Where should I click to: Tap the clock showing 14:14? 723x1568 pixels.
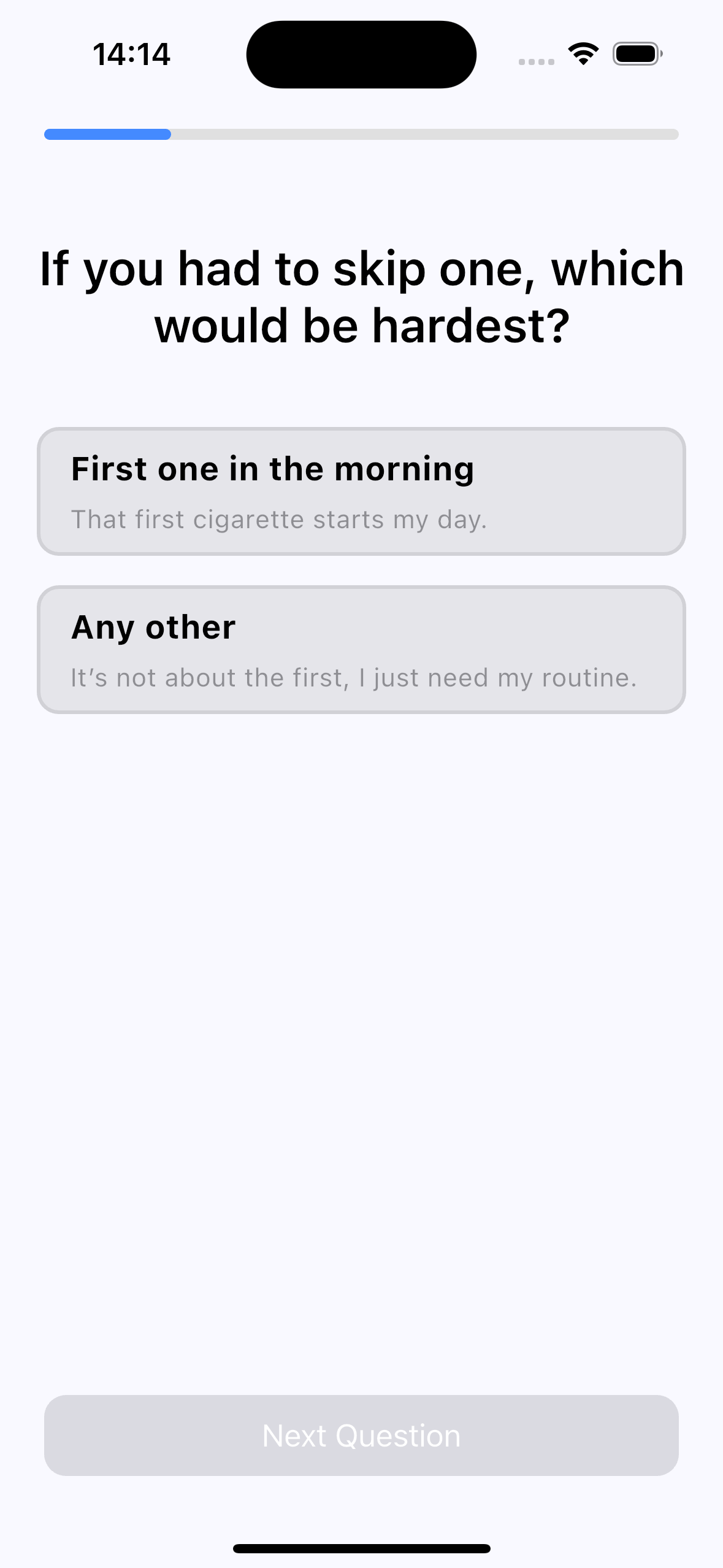tap(132, 54)
